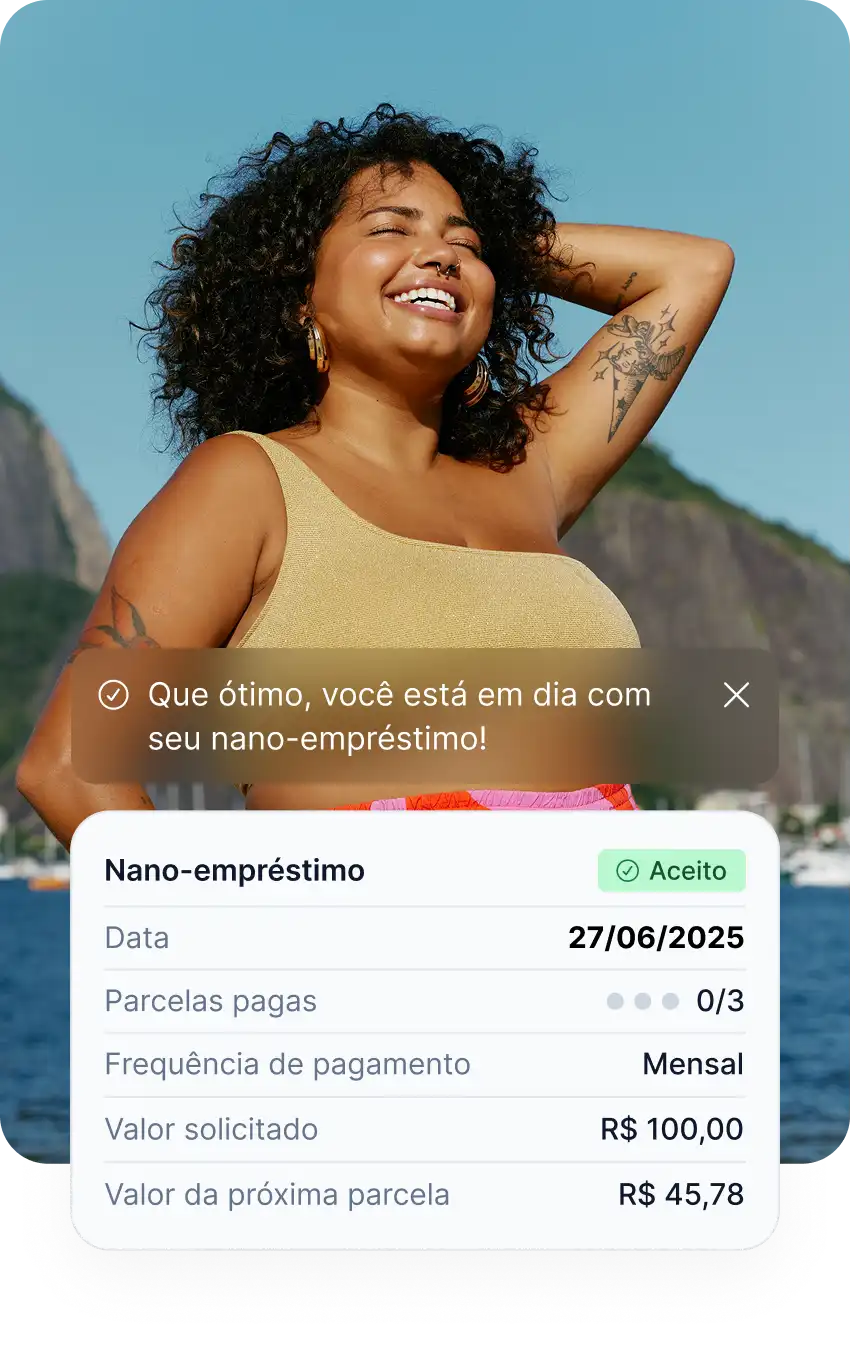The height and width of the screenshot is (1345, 851).
Task: Select the first progress dot beside Parcelas pagas
Action: [x=614, y=1000]
